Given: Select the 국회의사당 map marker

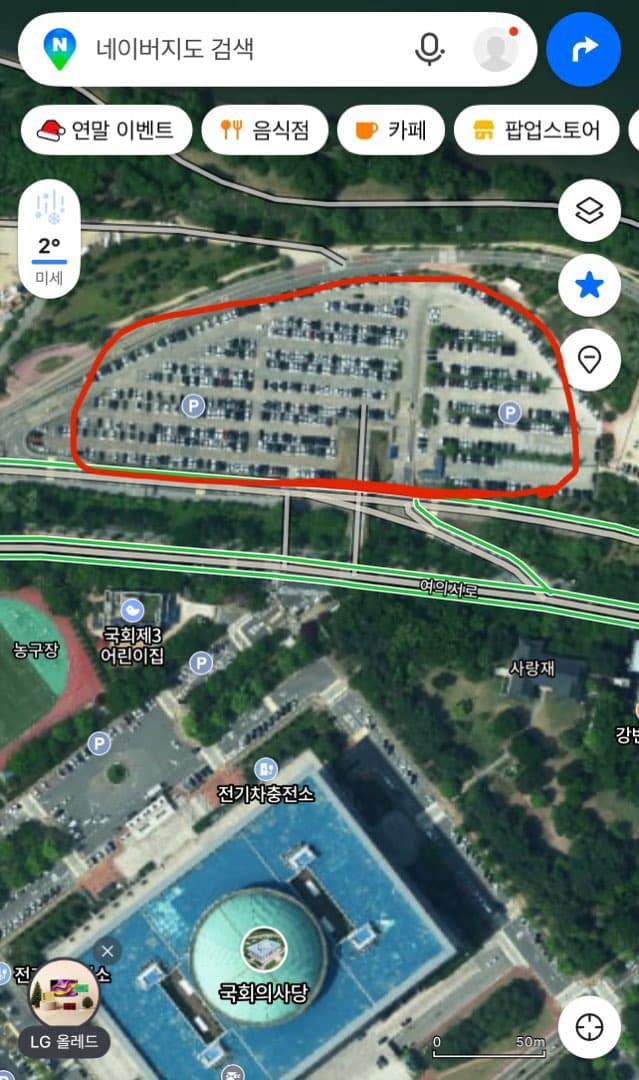Looking at the screenshot, I should (x=264, y=966).
